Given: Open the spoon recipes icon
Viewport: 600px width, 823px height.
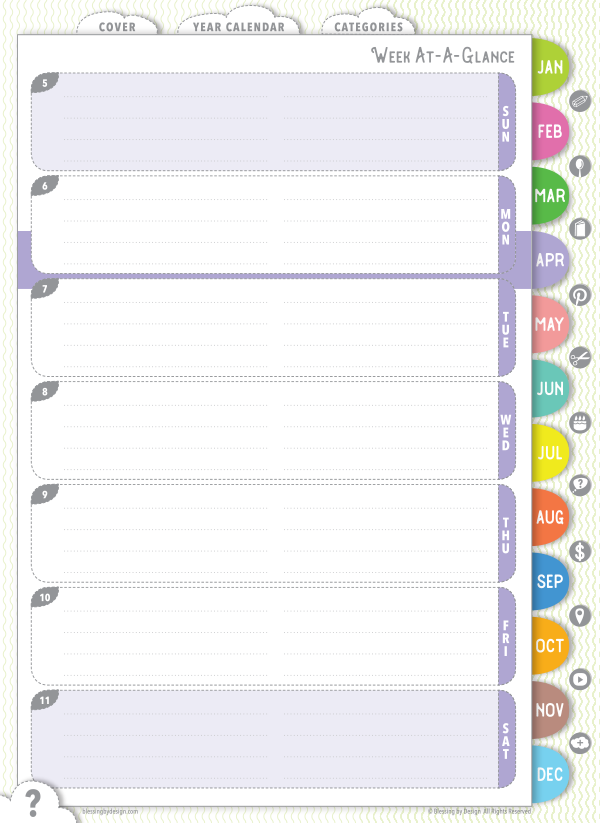Looking at the screenshot, I should click(580, 166).
